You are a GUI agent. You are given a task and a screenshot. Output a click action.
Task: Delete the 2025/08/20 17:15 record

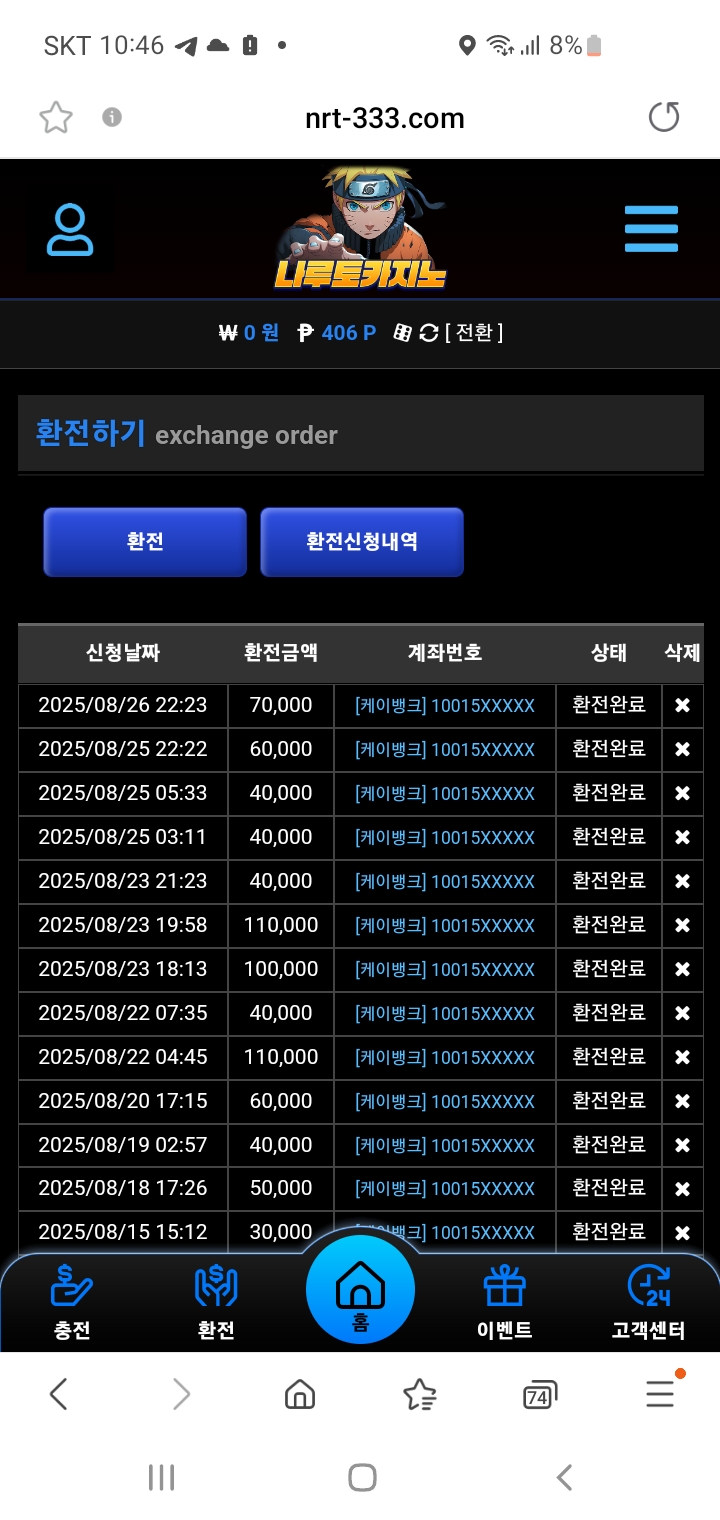coord(682,1102)
